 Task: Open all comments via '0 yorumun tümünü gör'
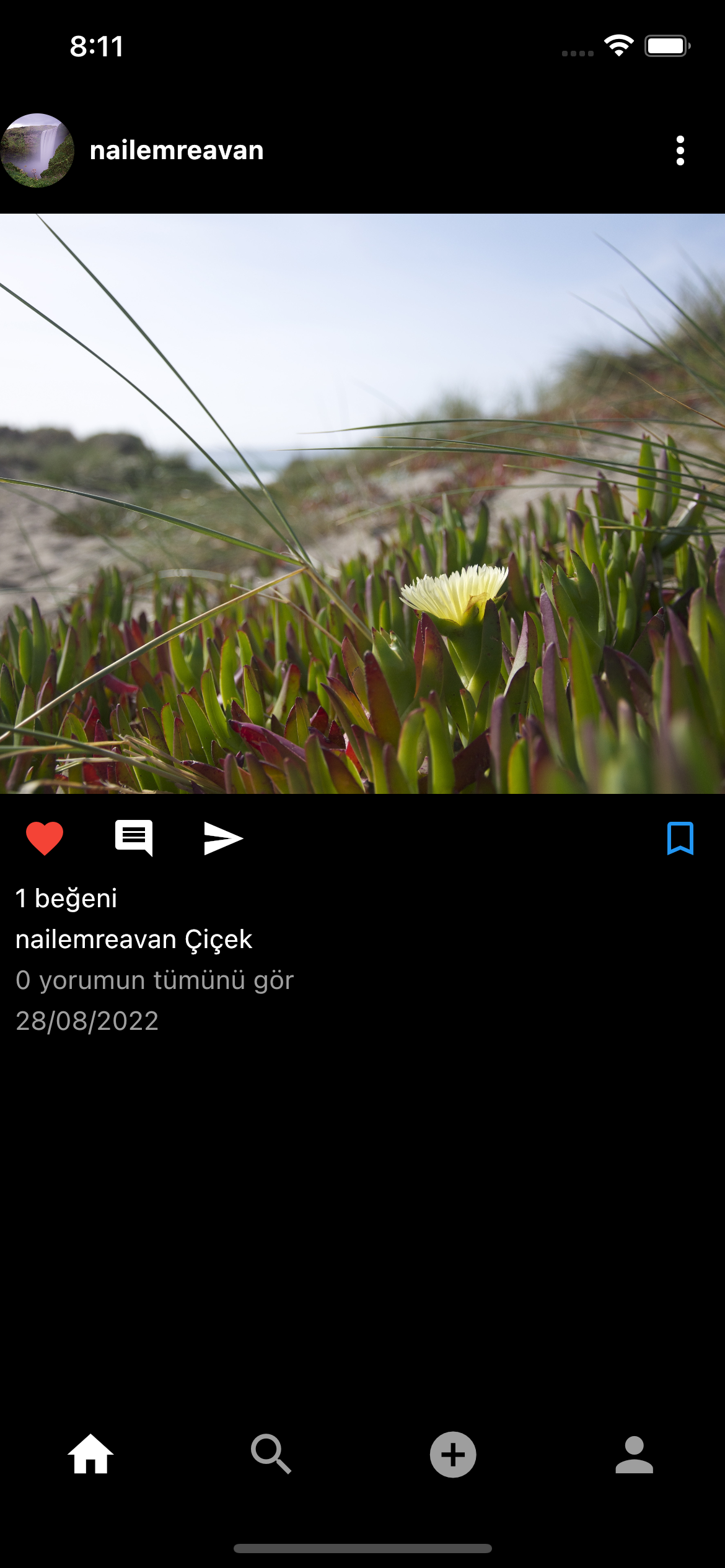(x=154, y=980)
